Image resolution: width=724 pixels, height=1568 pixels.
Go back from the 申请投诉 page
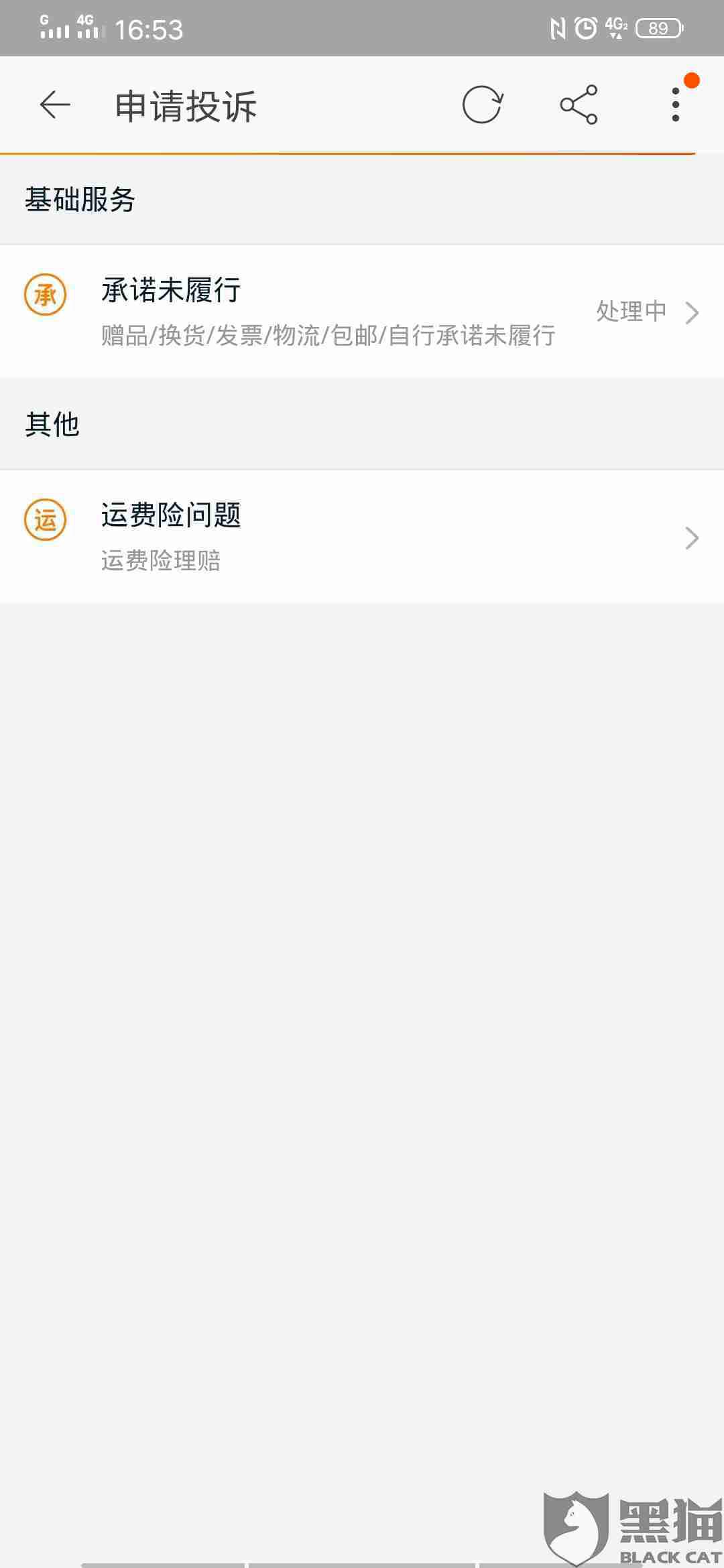tap(55, 105)
